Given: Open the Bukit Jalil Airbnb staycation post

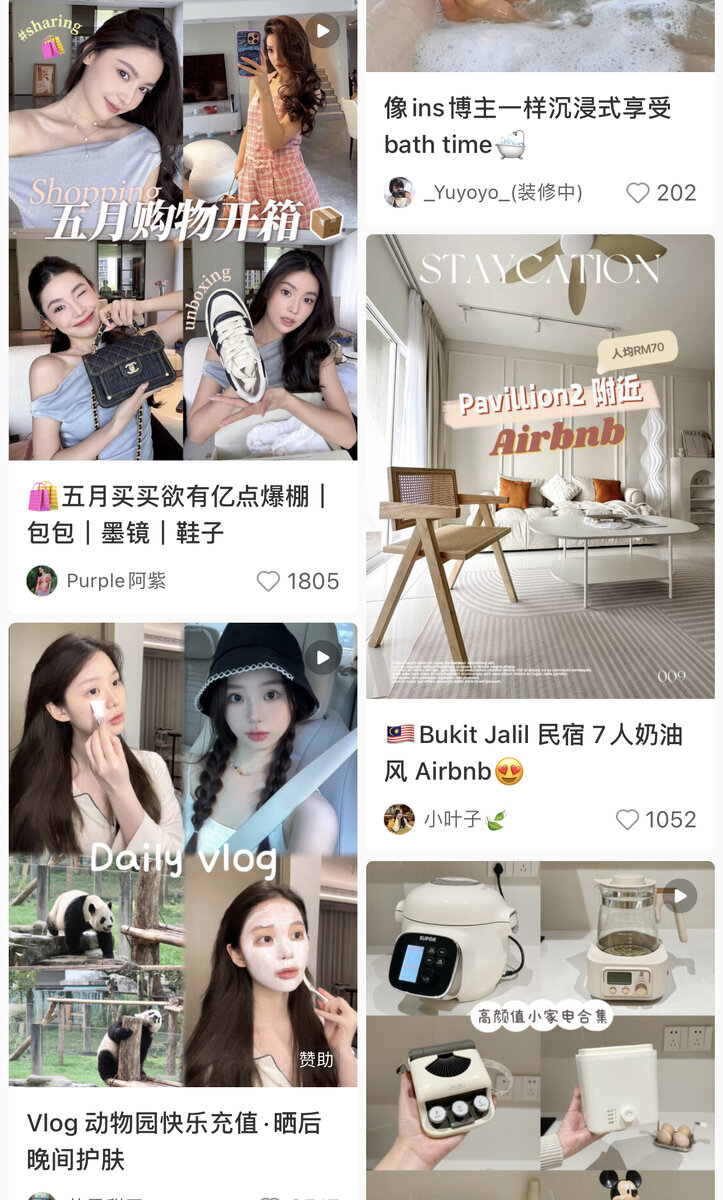Looking at the screenshot, I should pos(540,466).
